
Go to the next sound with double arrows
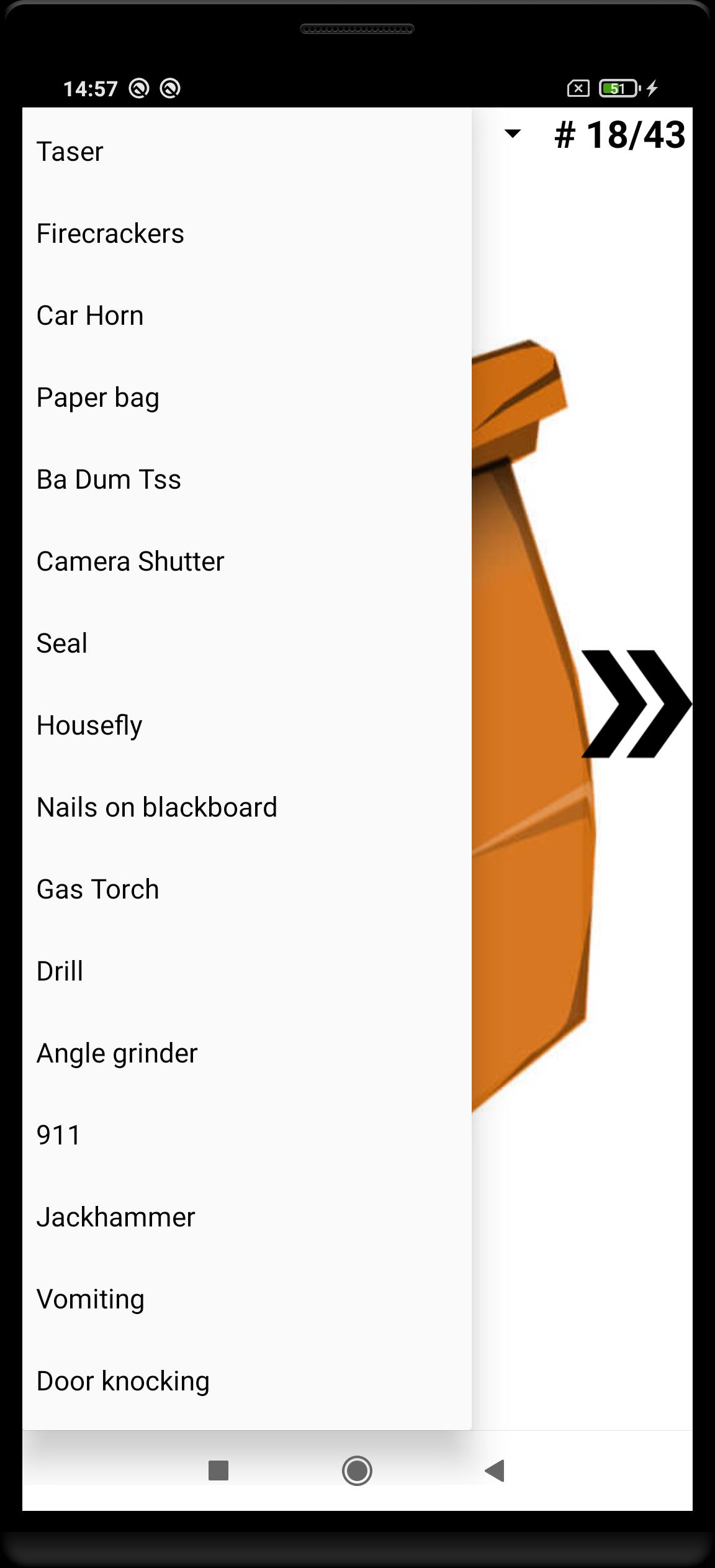[636, 704]
